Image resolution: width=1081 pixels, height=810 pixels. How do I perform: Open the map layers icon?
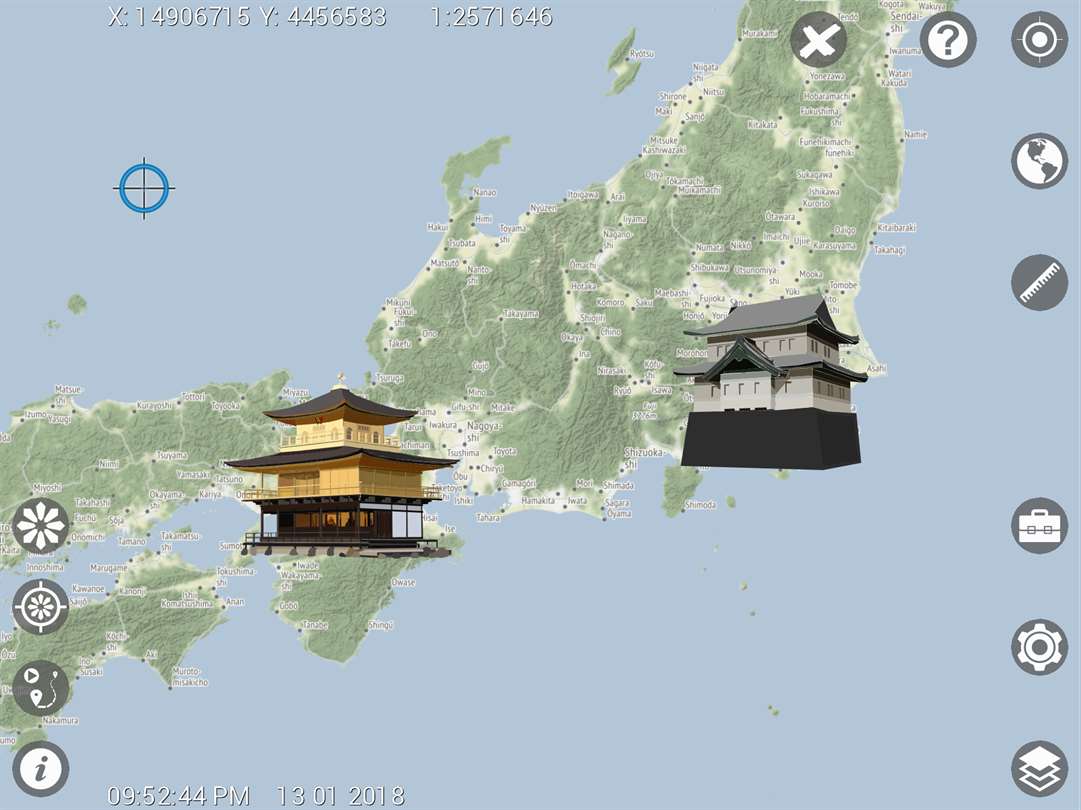[1039, 769]
